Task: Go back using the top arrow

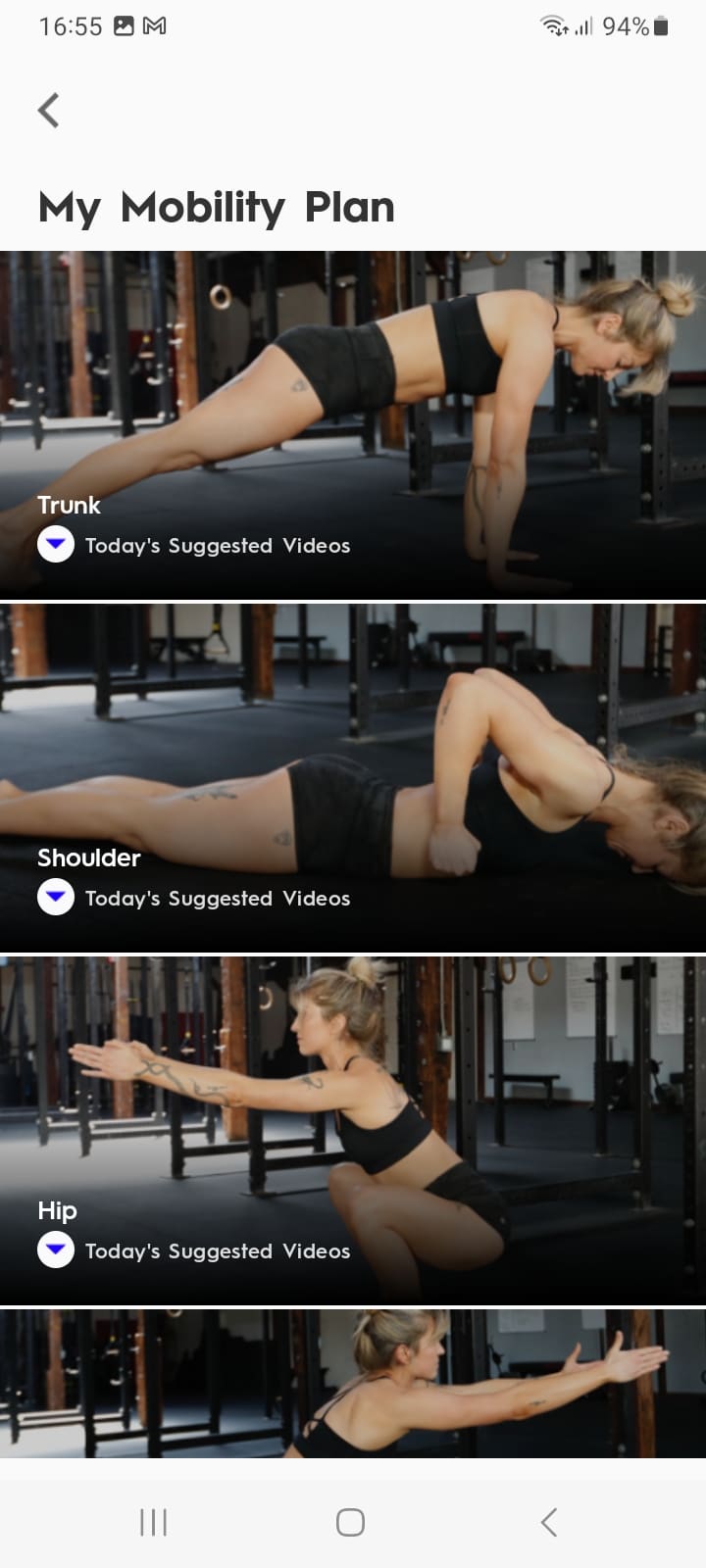Action: (49, 111)
